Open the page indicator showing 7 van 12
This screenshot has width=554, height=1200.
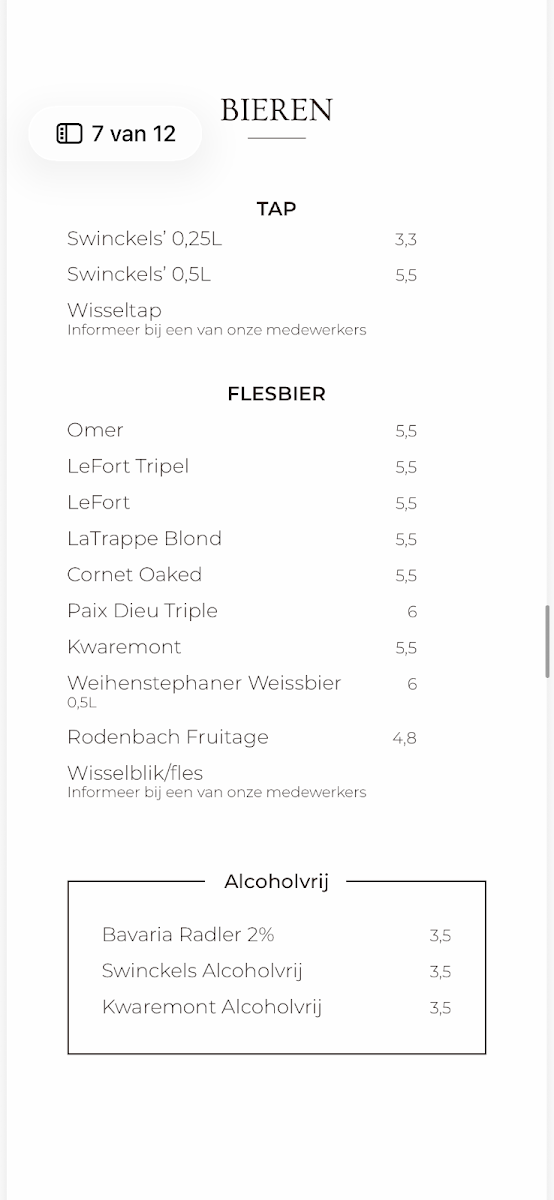[x=115, y=134]
